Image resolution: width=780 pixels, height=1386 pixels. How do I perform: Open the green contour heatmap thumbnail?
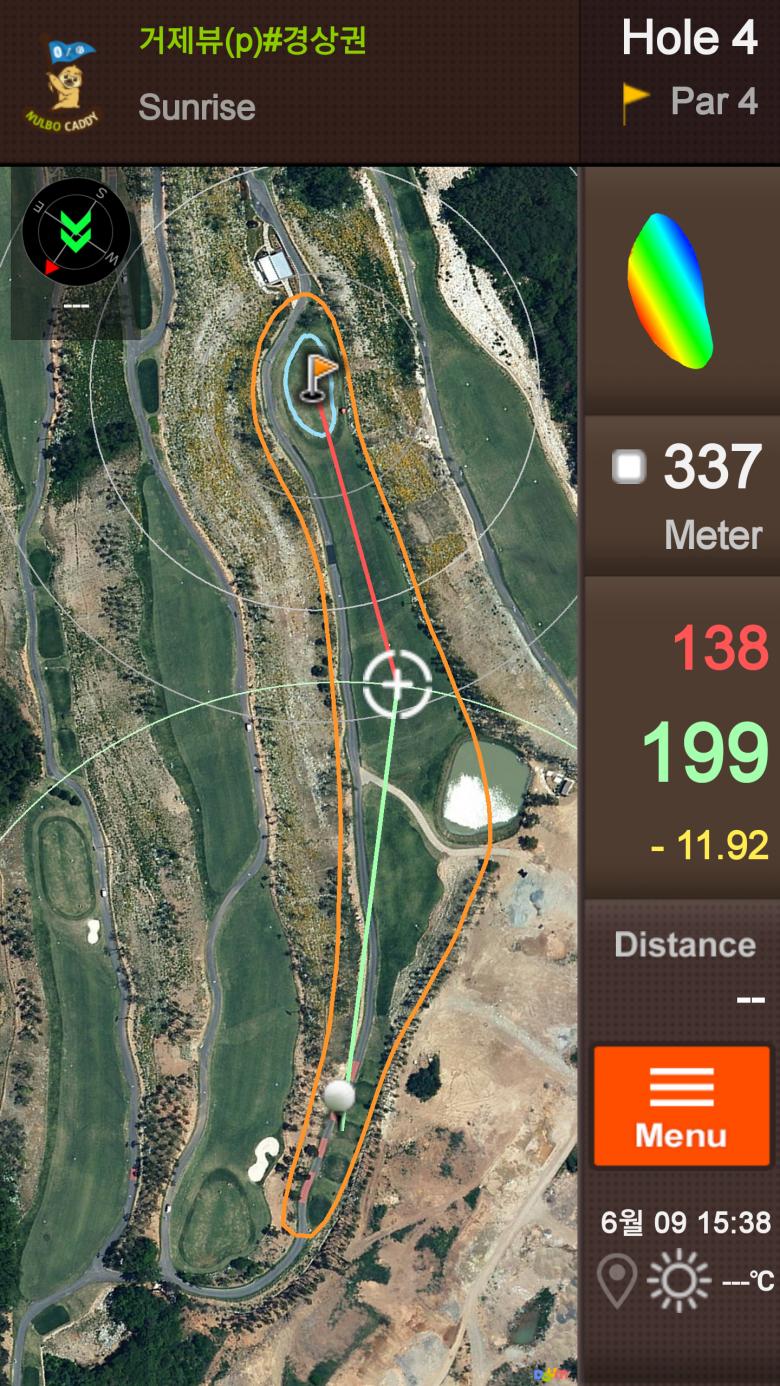670,289
